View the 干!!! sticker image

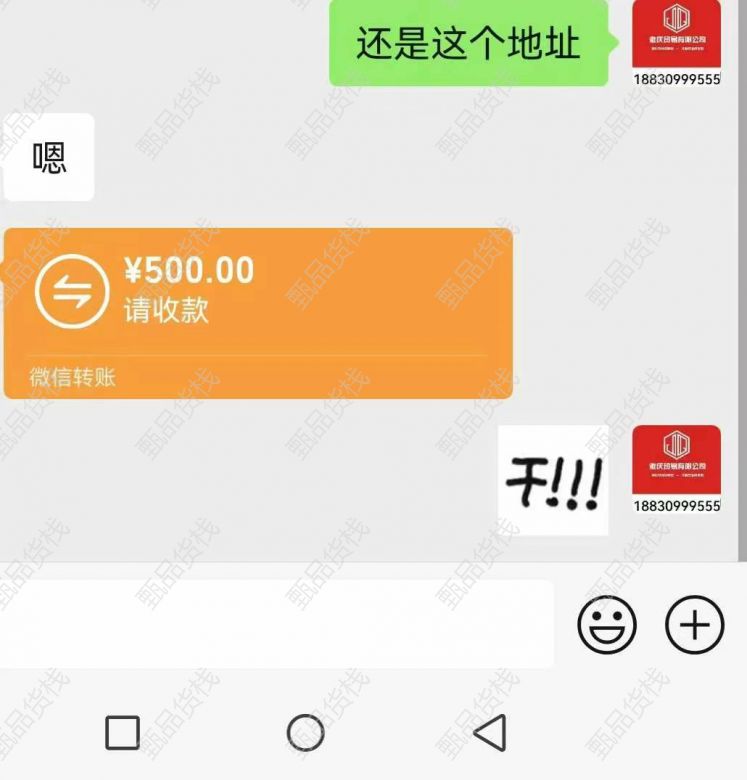click(x=553, y=481)
